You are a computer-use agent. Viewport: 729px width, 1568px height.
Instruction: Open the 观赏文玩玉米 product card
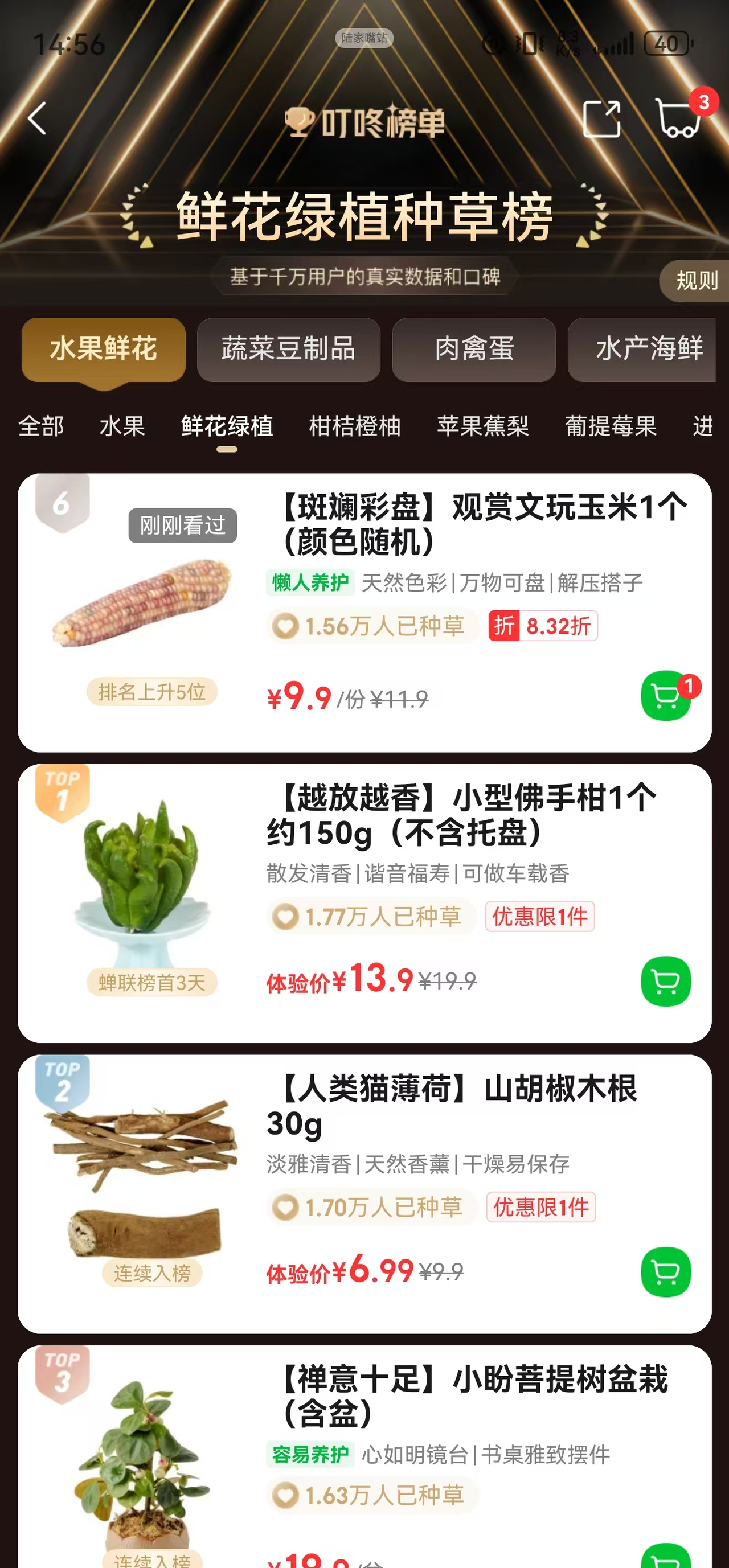[x=475, y=524]
